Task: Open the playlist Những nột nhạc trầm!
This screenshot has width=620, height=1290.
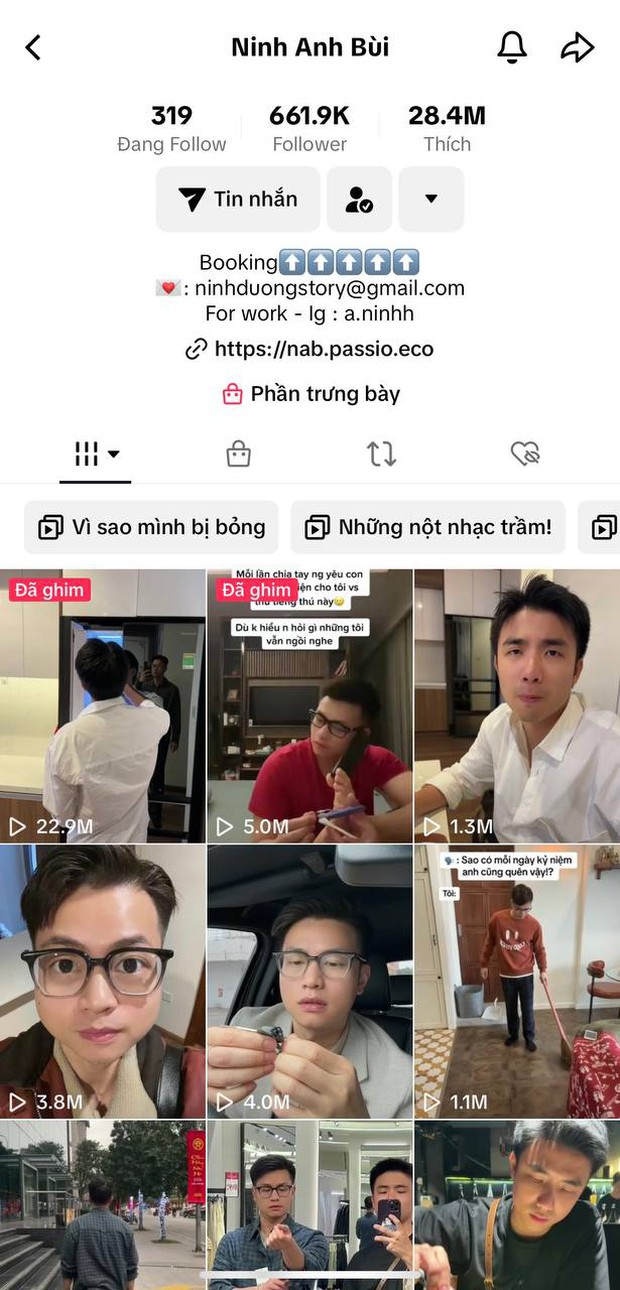Action: click(428, 527)
